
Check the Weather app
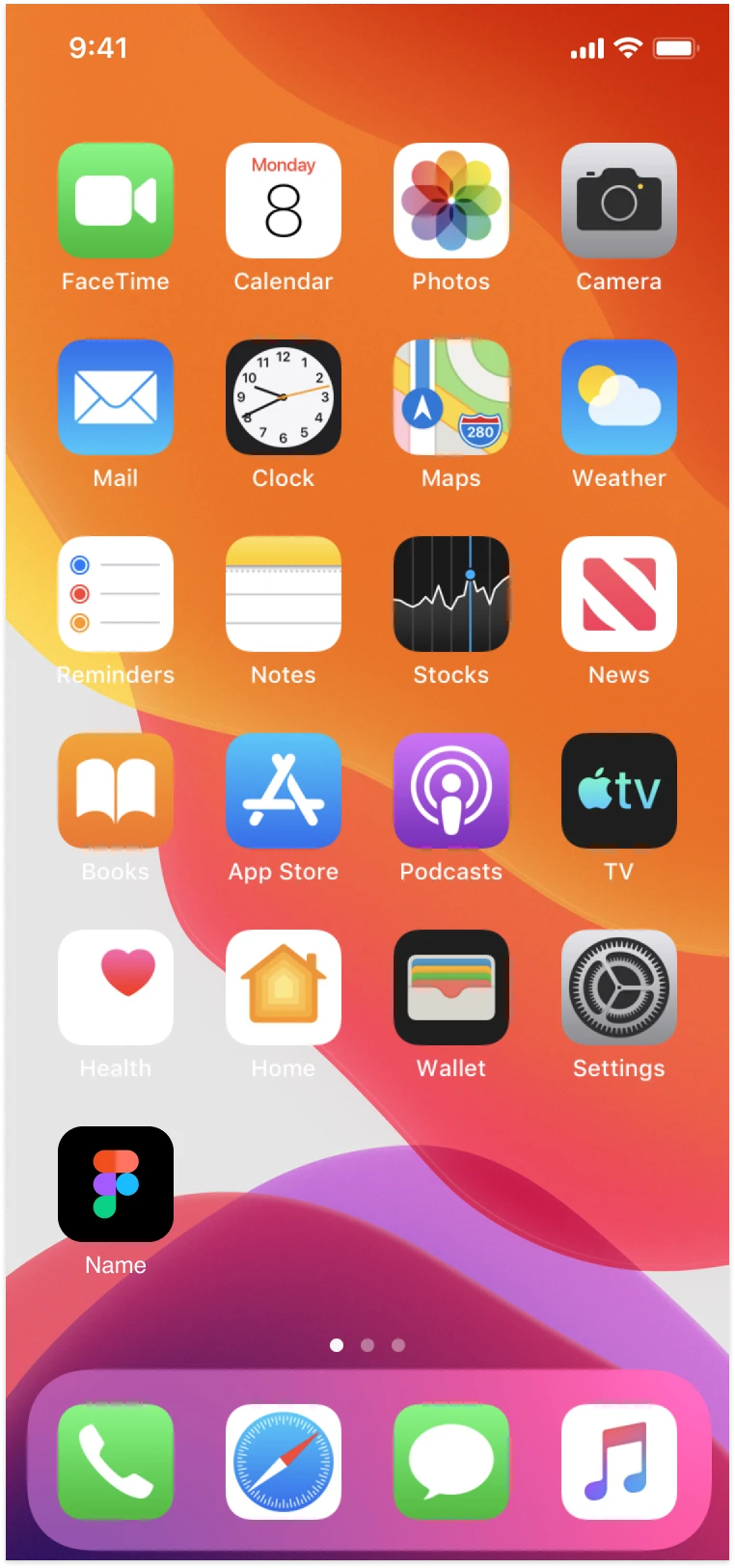619,397
